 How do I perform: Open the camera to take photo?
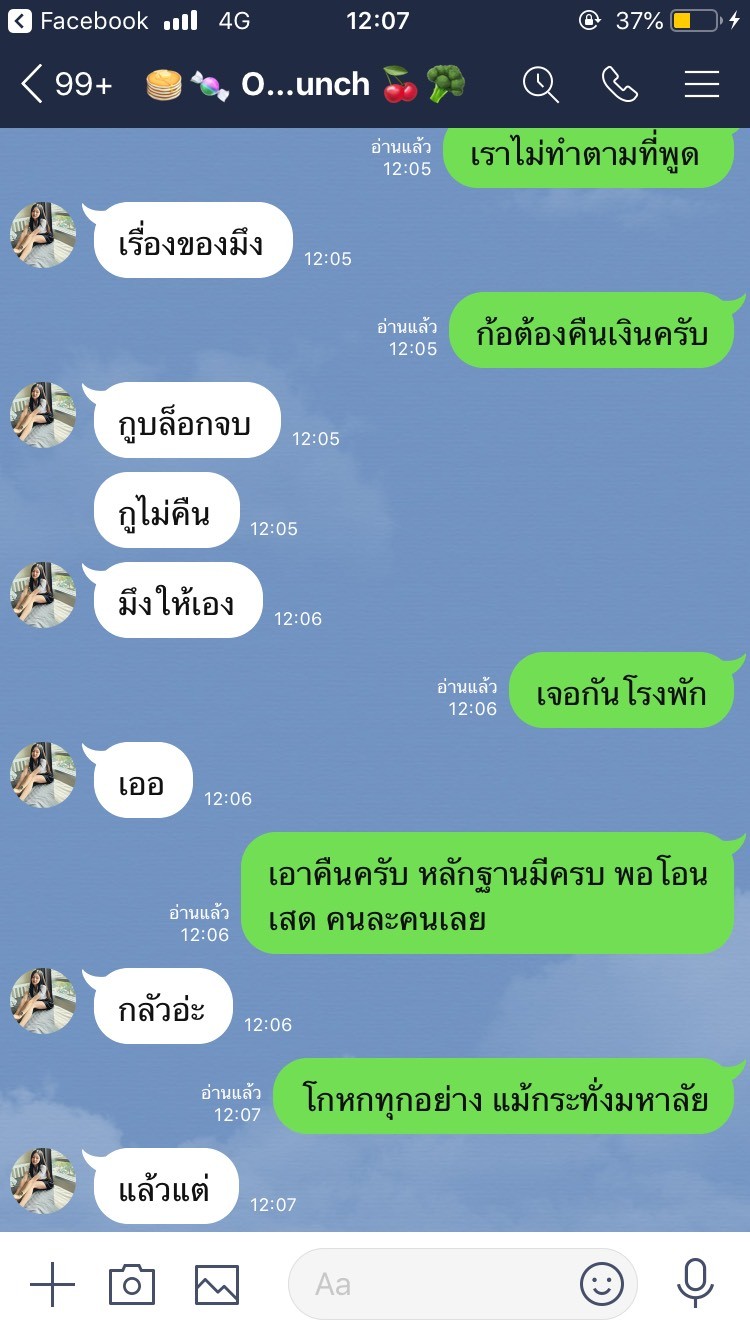[132, 1284]
